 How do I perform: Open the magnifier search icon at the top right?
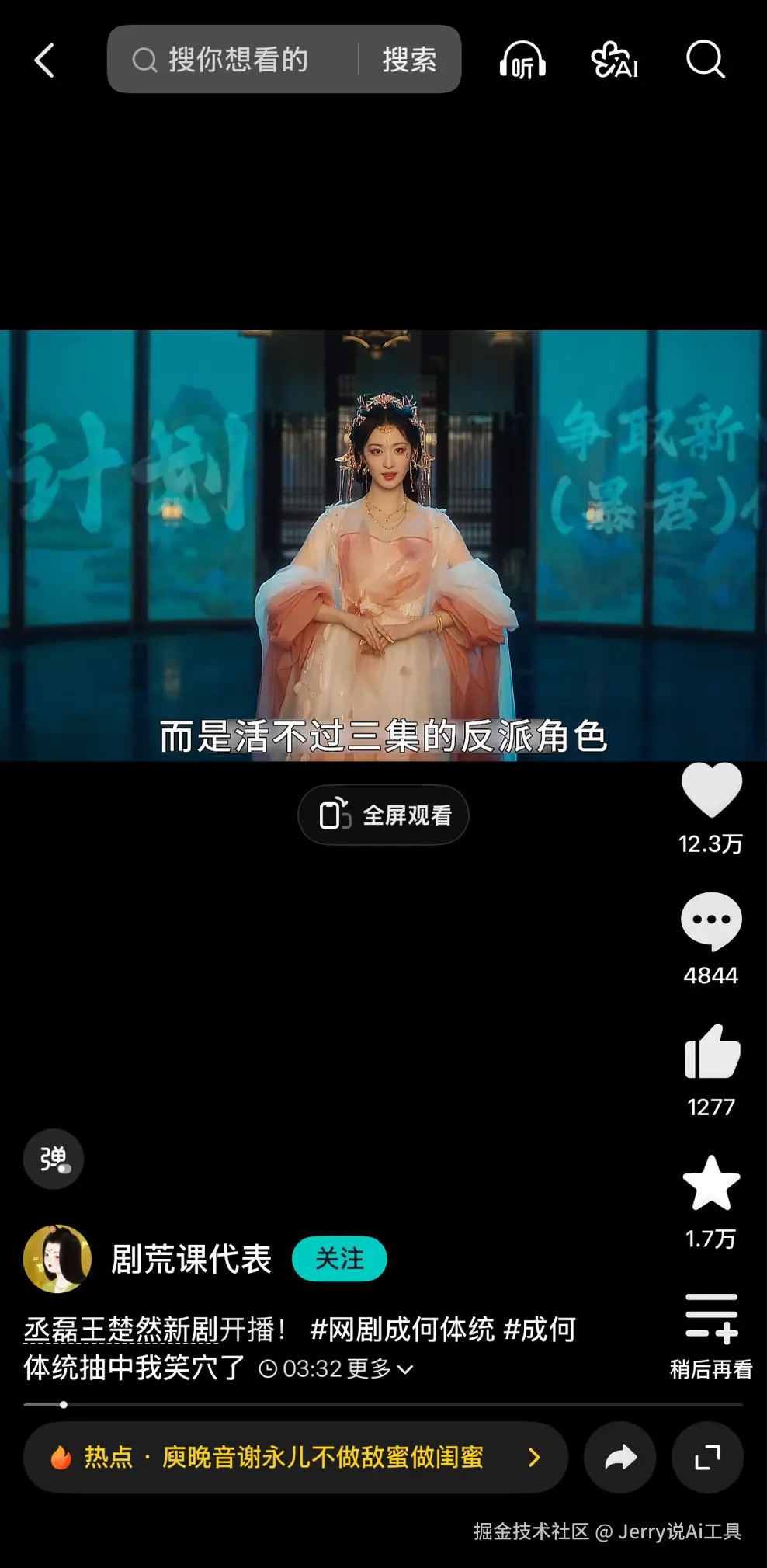point(705,60)
